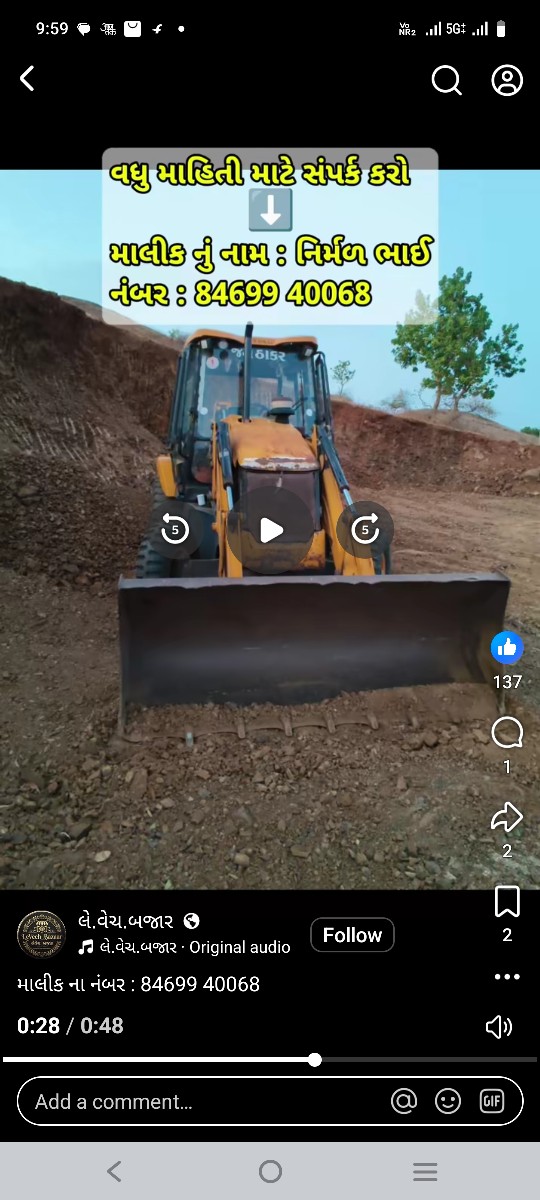Like this video

(x=507, y=647)
